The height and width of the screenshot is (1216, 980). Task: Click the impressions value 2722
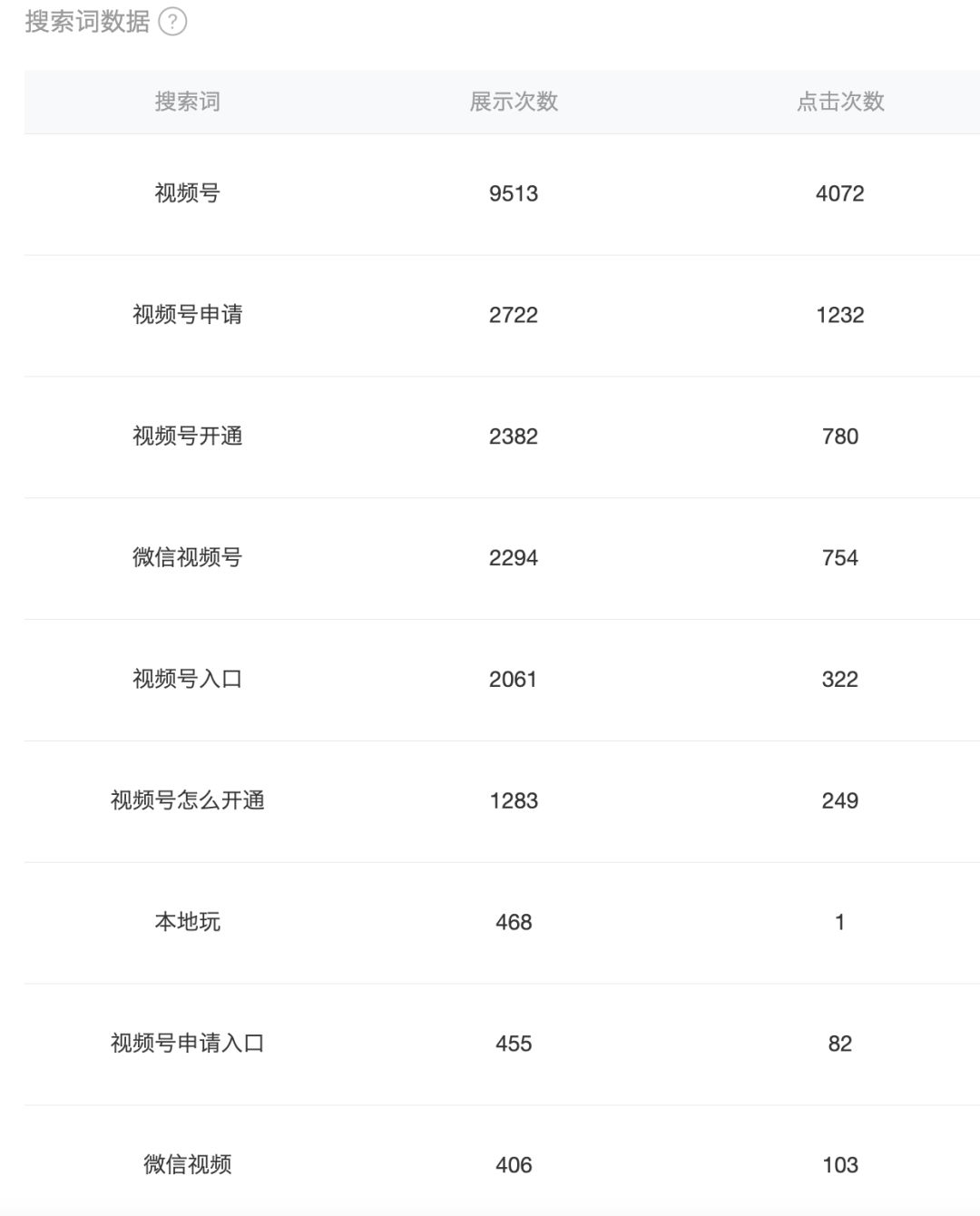coord(513,315)
